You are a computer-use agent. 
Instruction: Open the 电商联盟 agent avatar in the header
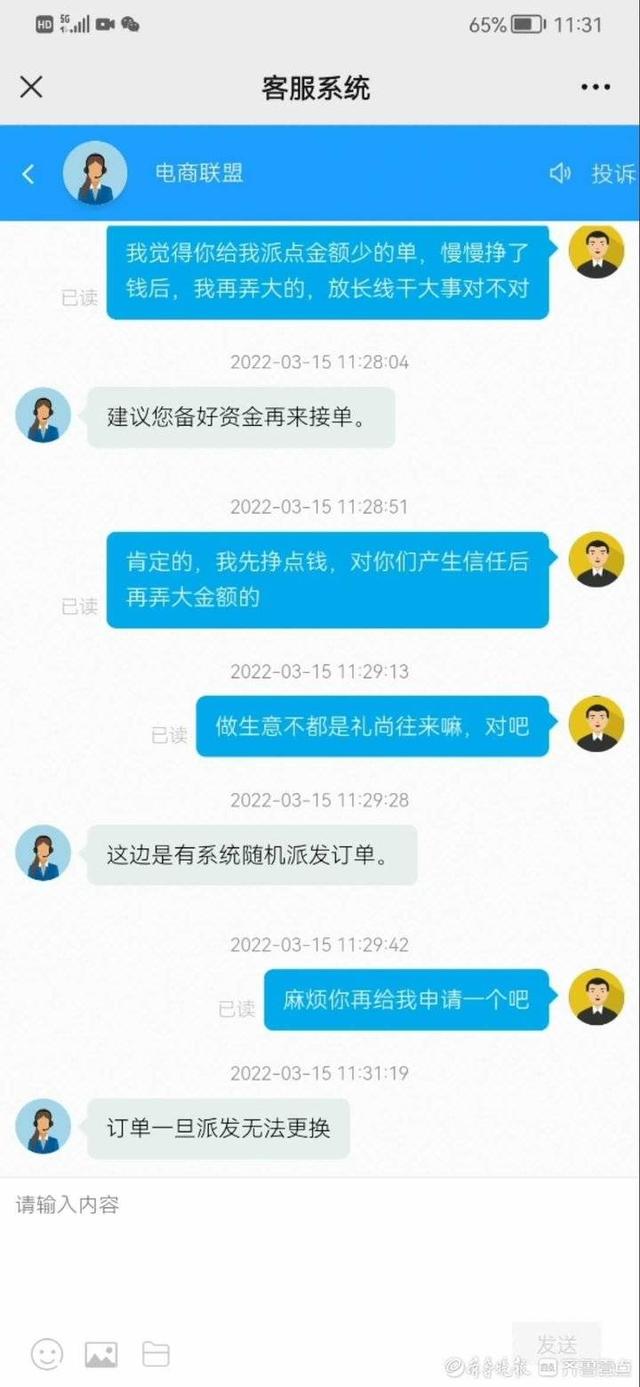coord(95,173)
